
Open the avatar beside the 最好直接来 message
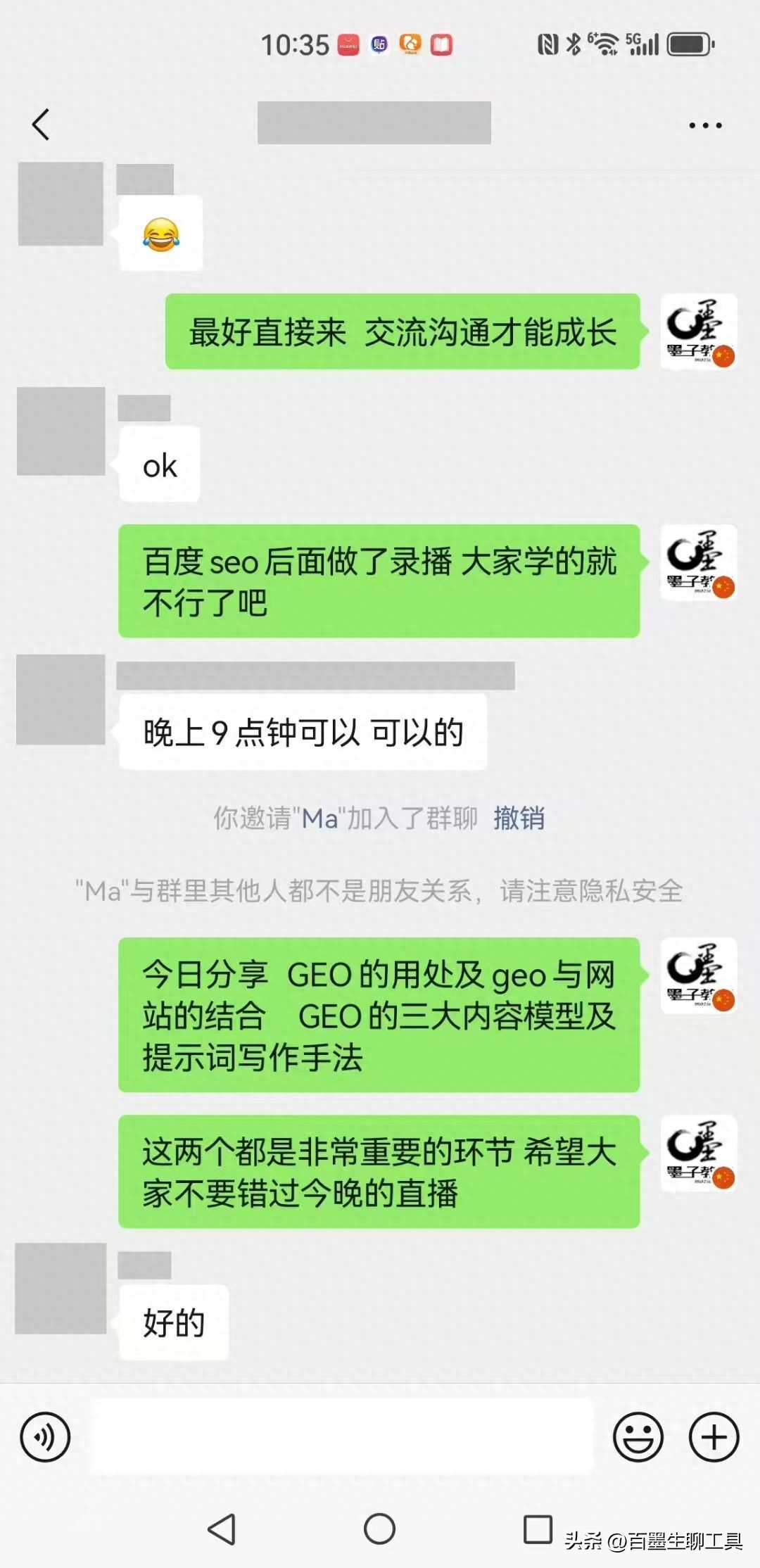tap(699, 331)
